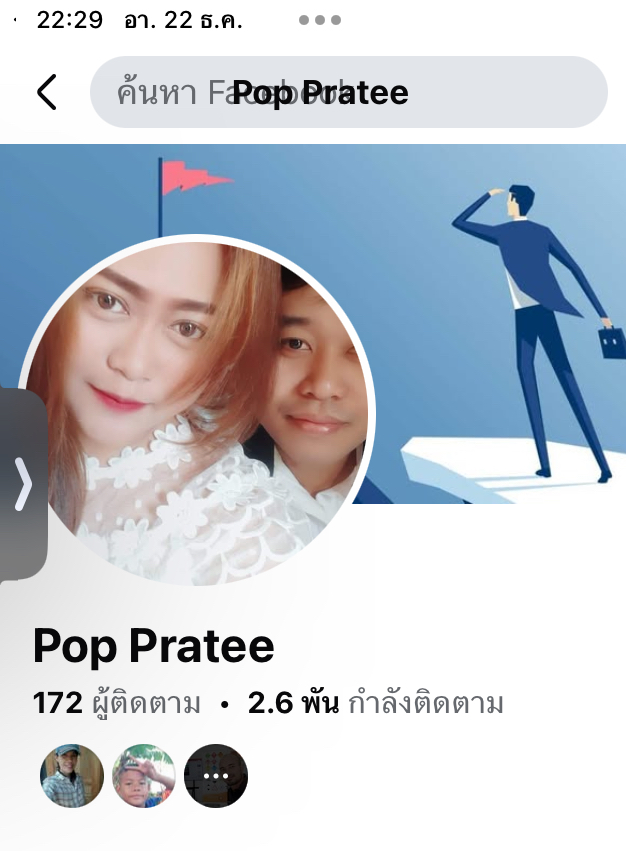Open second friend avatar thumbnail

pyautogui.click(x=144, y=776)
